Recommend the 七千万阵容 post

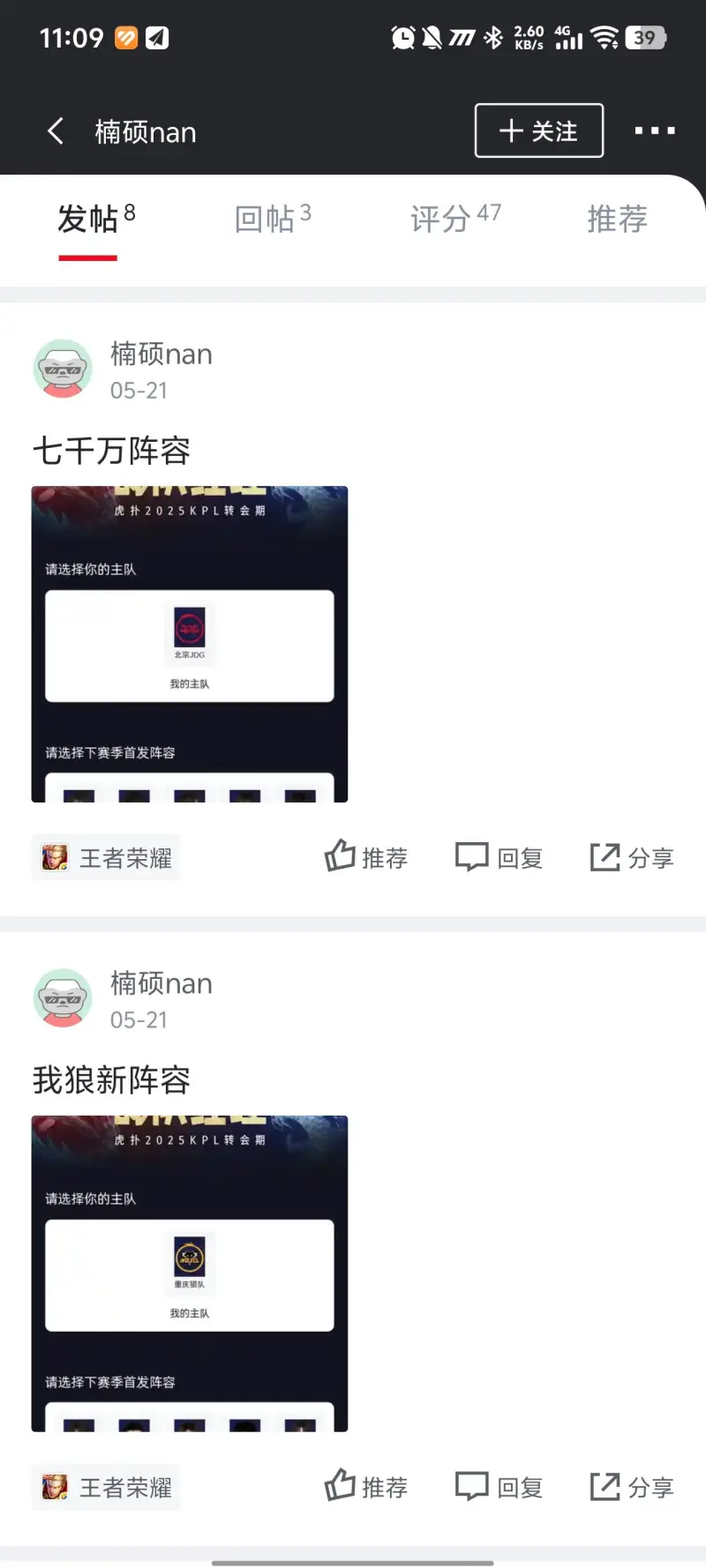click(x=366, y=857)
